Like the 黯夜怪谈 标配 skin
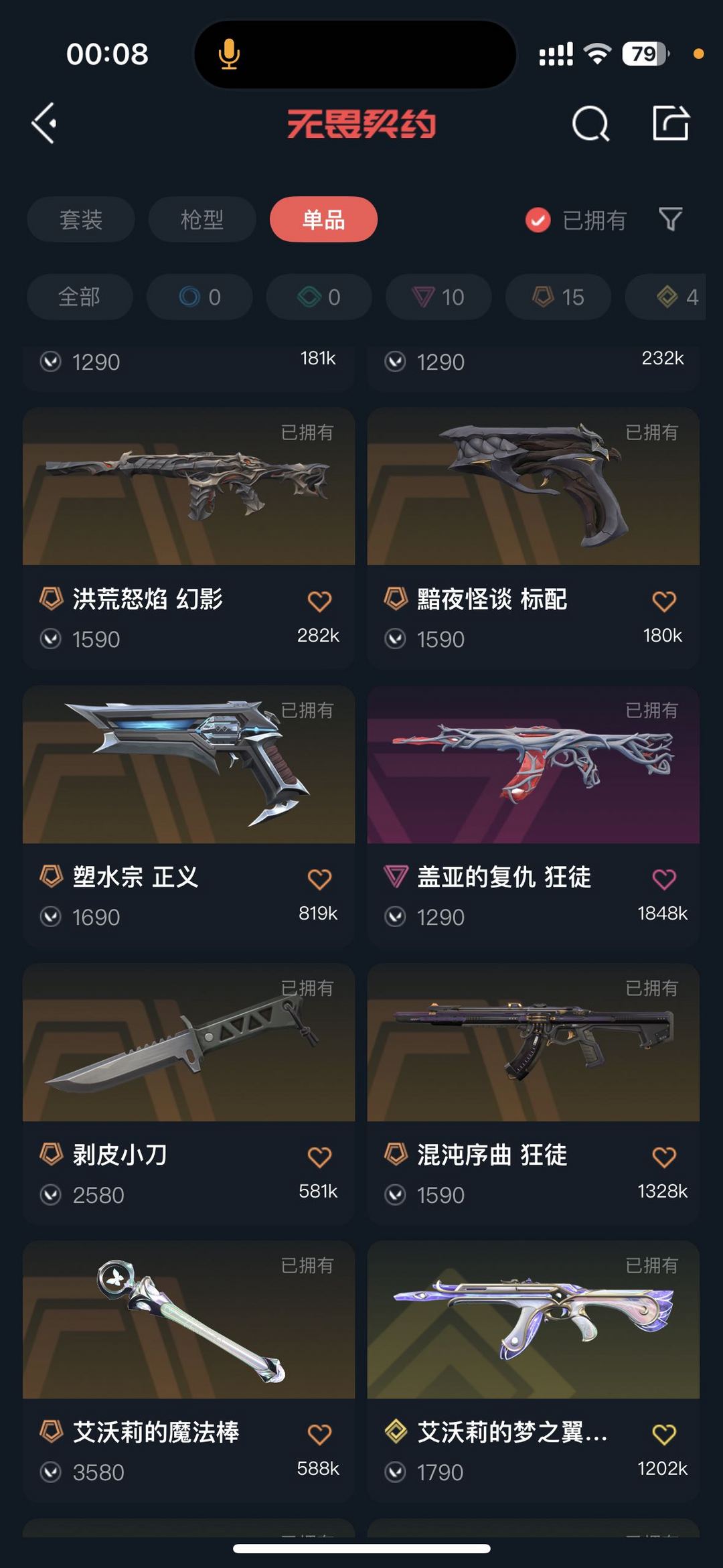 coord(664,601)
